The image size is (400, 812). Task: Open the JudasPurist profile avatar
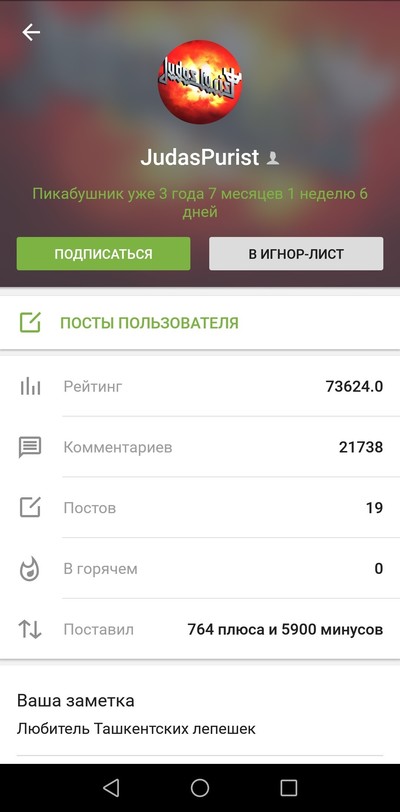[200, 81]
